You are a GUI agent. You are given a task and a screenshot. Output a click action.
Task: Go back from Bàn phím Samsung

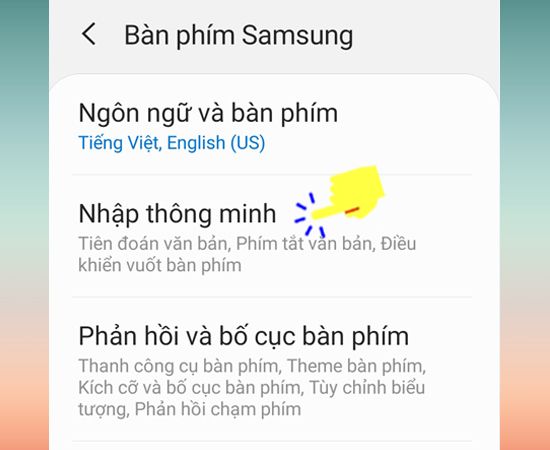pos(89,34)
